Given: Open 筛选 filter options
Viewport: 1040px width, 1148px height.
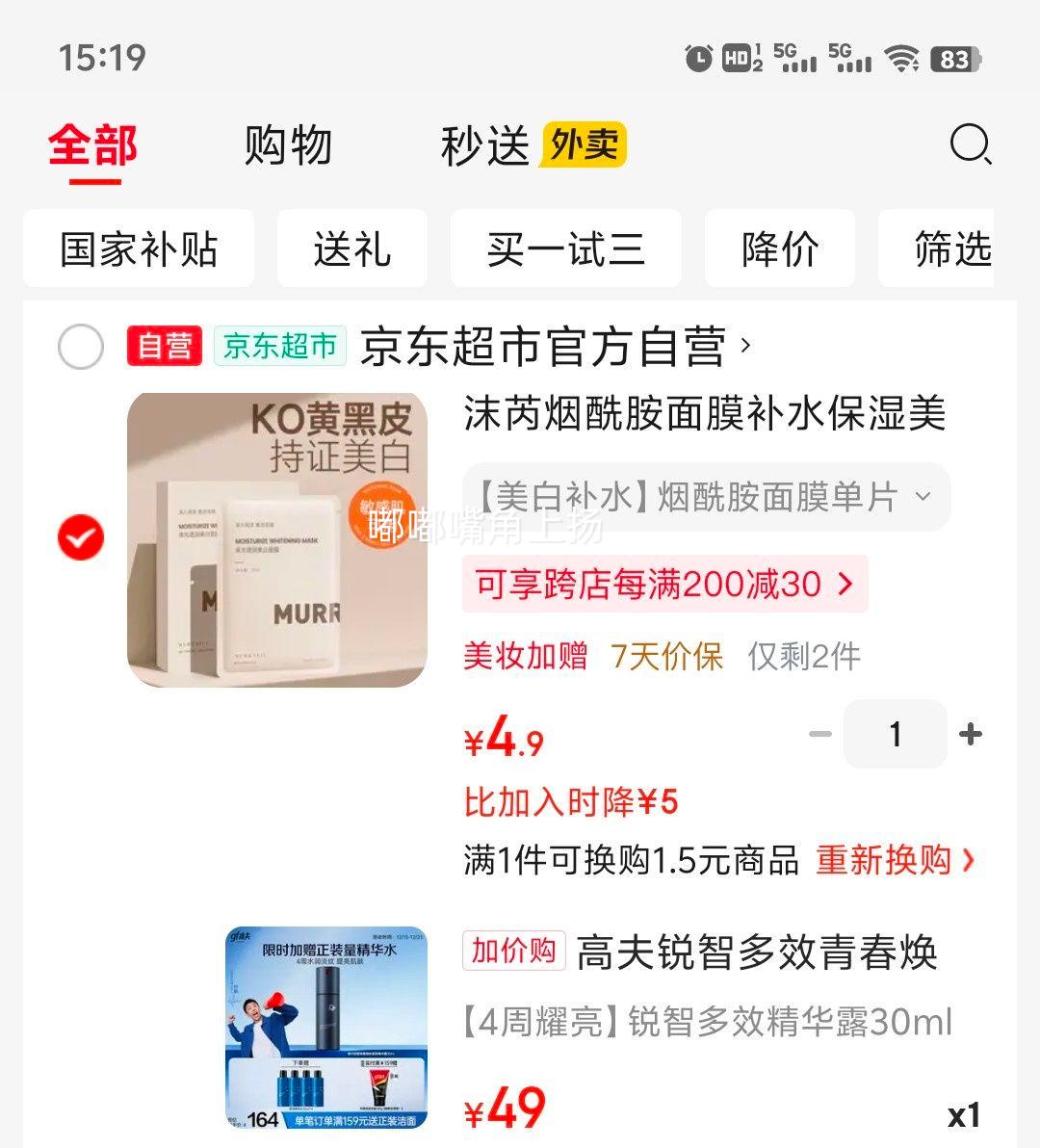Looking at the screenshot, I should pyautogui.click(x=953, y=248).
